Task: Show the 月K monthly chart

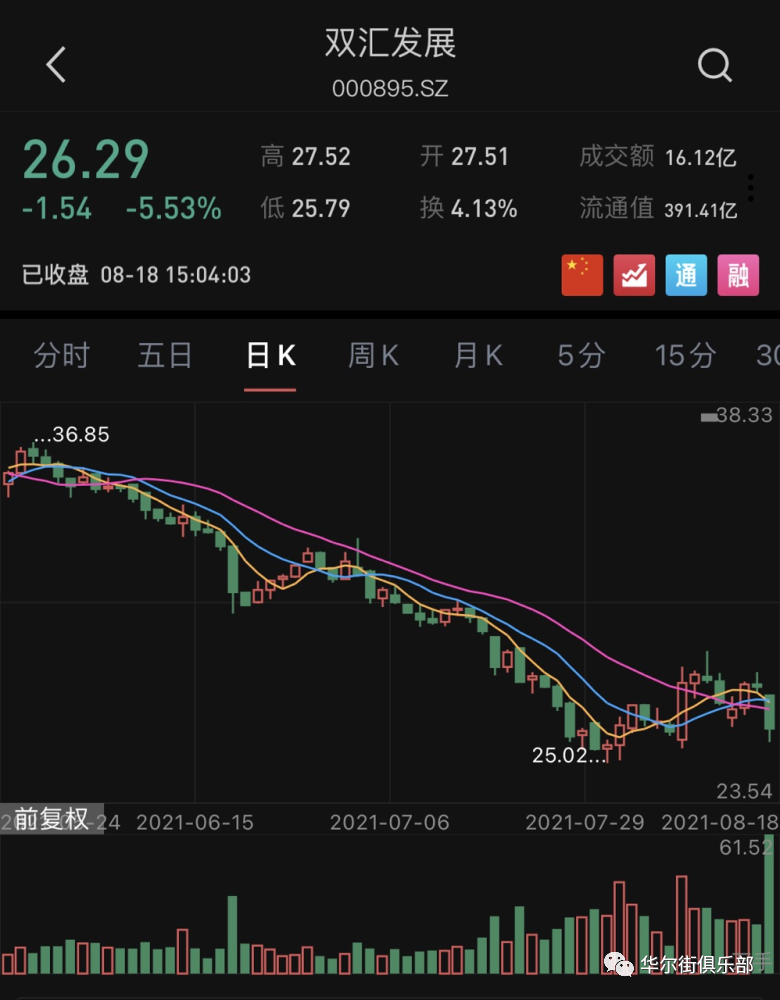Action: (478, 356)
